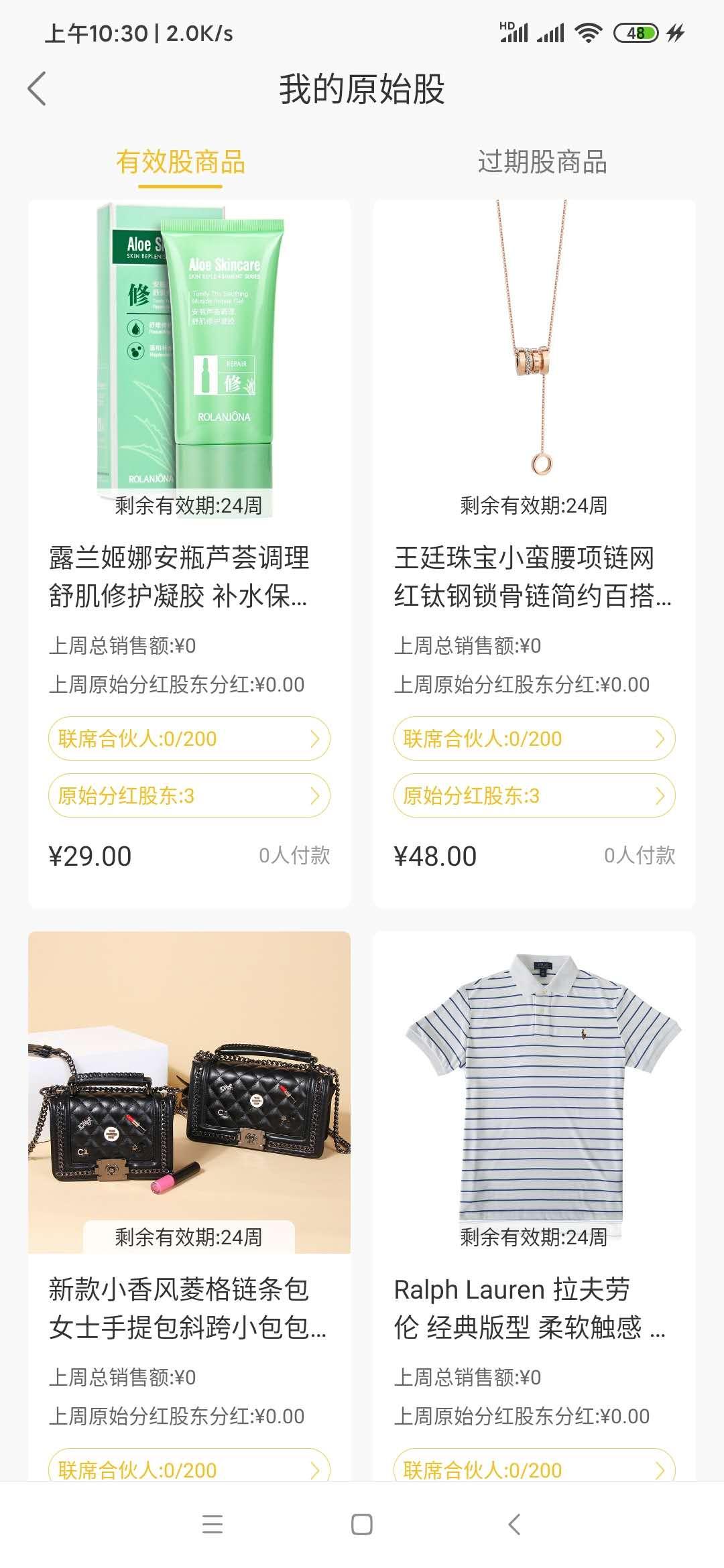Open the 露兰姬娜 aloe gel product card

coord(189,553)
